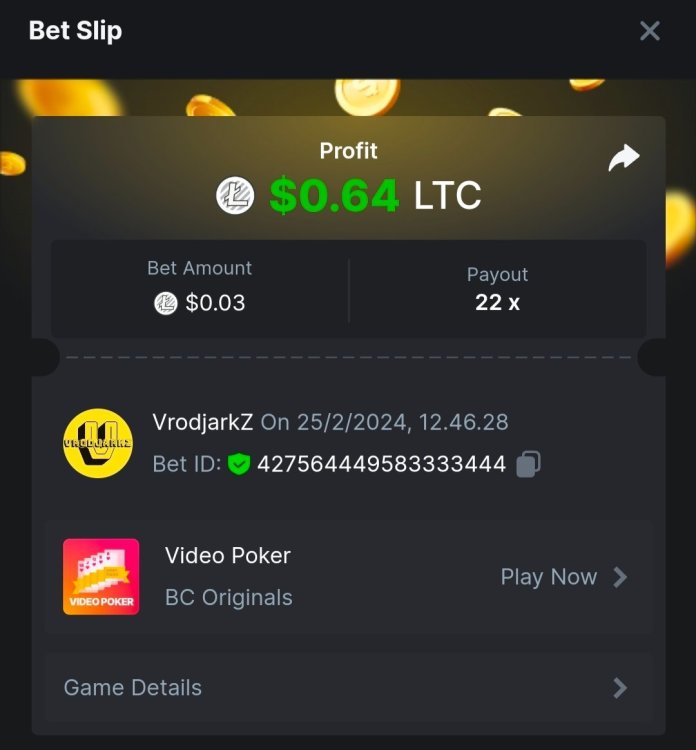The image size is (696, 750).
Task: Copy the Bet ID number
Action: [x=529, y=464]
